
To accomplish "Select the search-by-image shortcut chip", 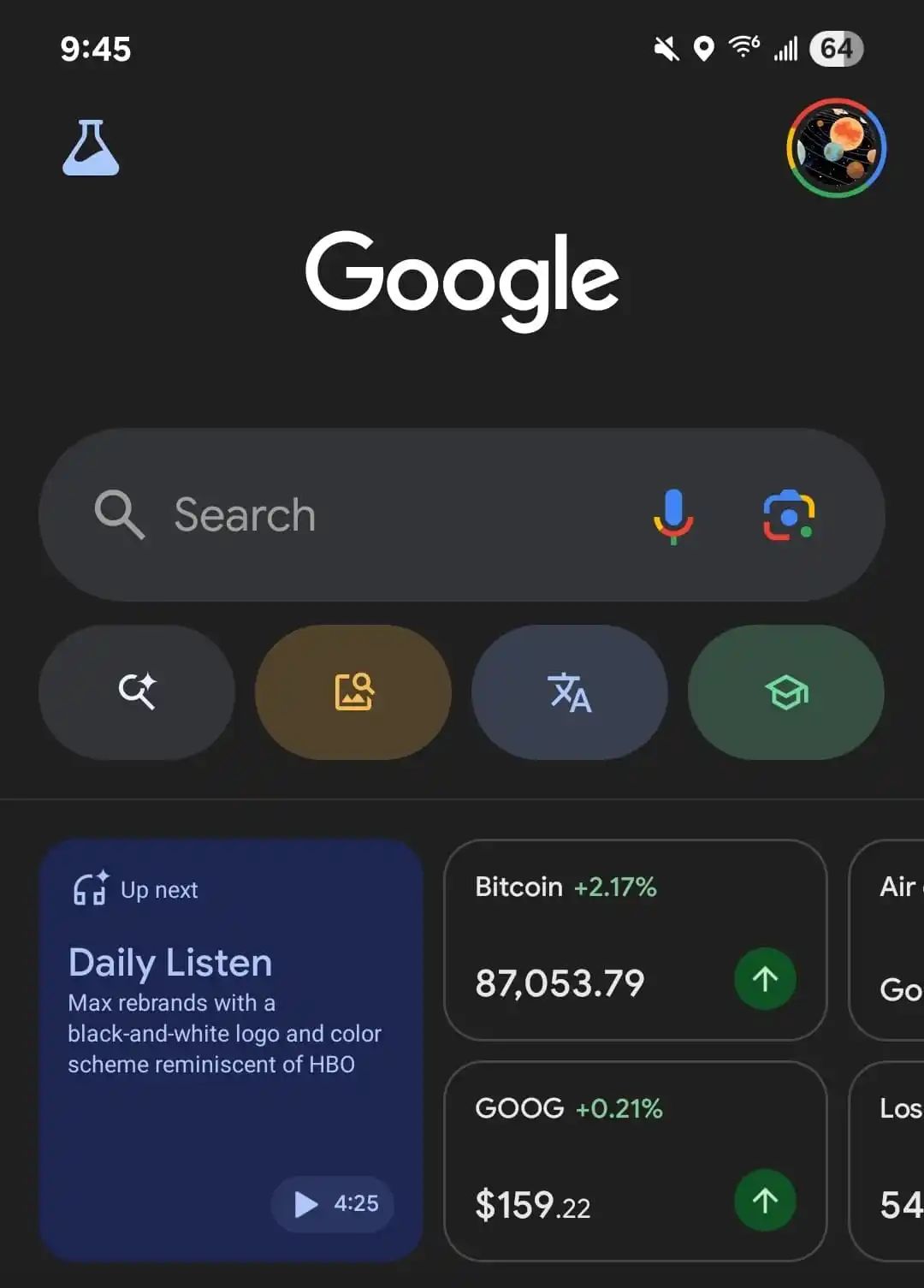I will [353, 691].
